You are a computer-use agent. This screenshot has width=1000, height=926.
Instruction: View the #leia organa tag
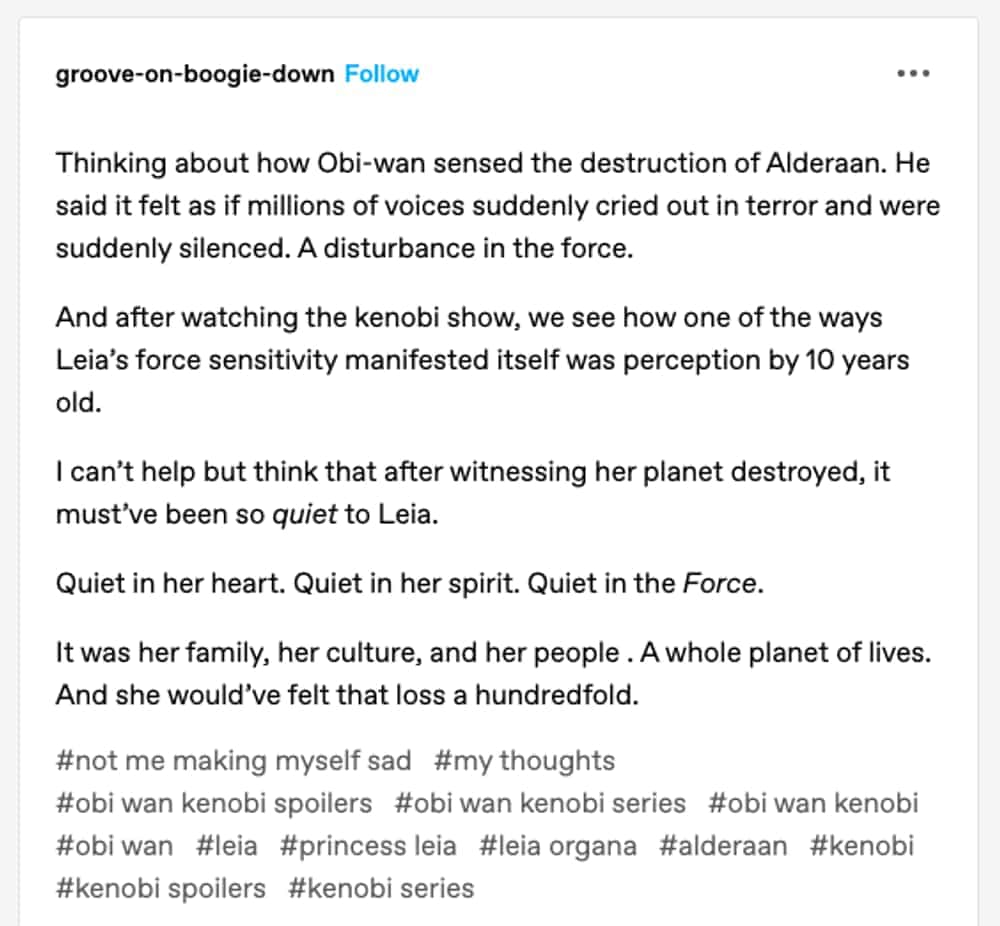click(558, 846)
